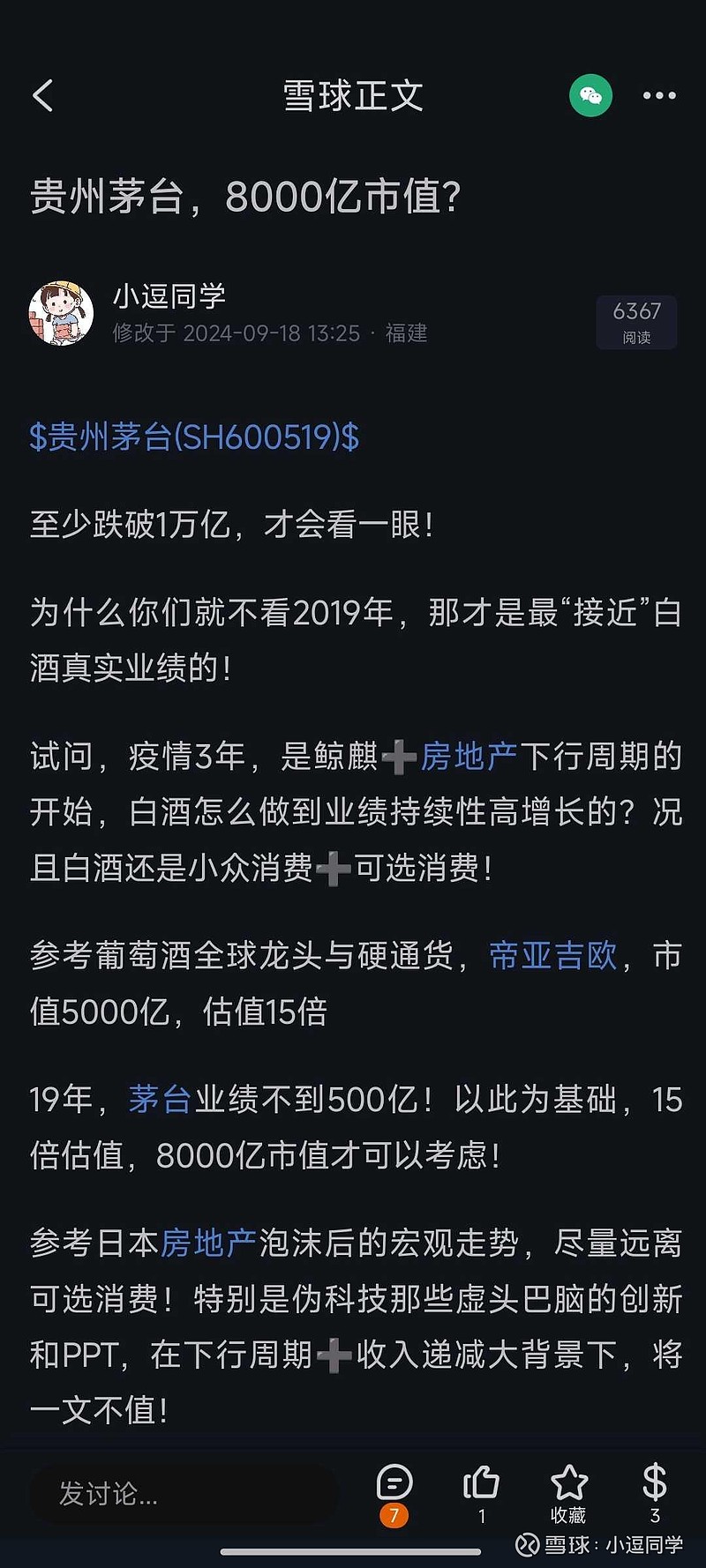
Task: Tap the back arrow at top left
Action: (43, 95)
